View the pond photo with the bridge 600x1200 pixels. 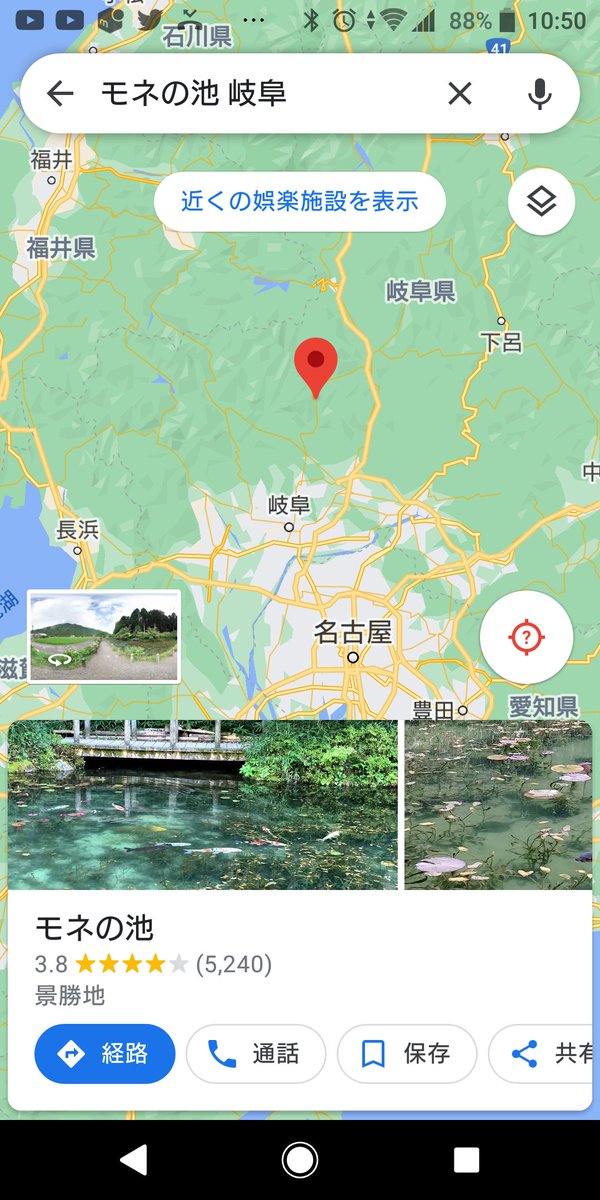click(x=203, y=805)
